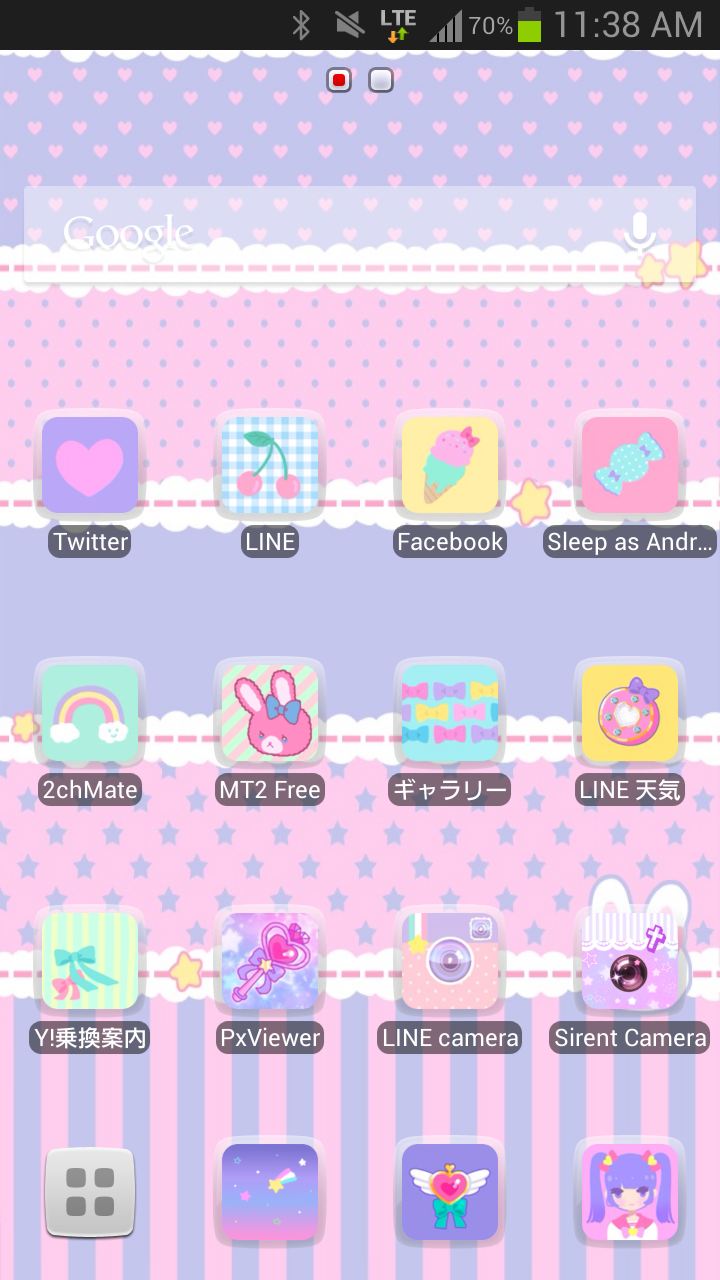Launch the LINE messenger app
720x1280 pixels.
[269, 466]
